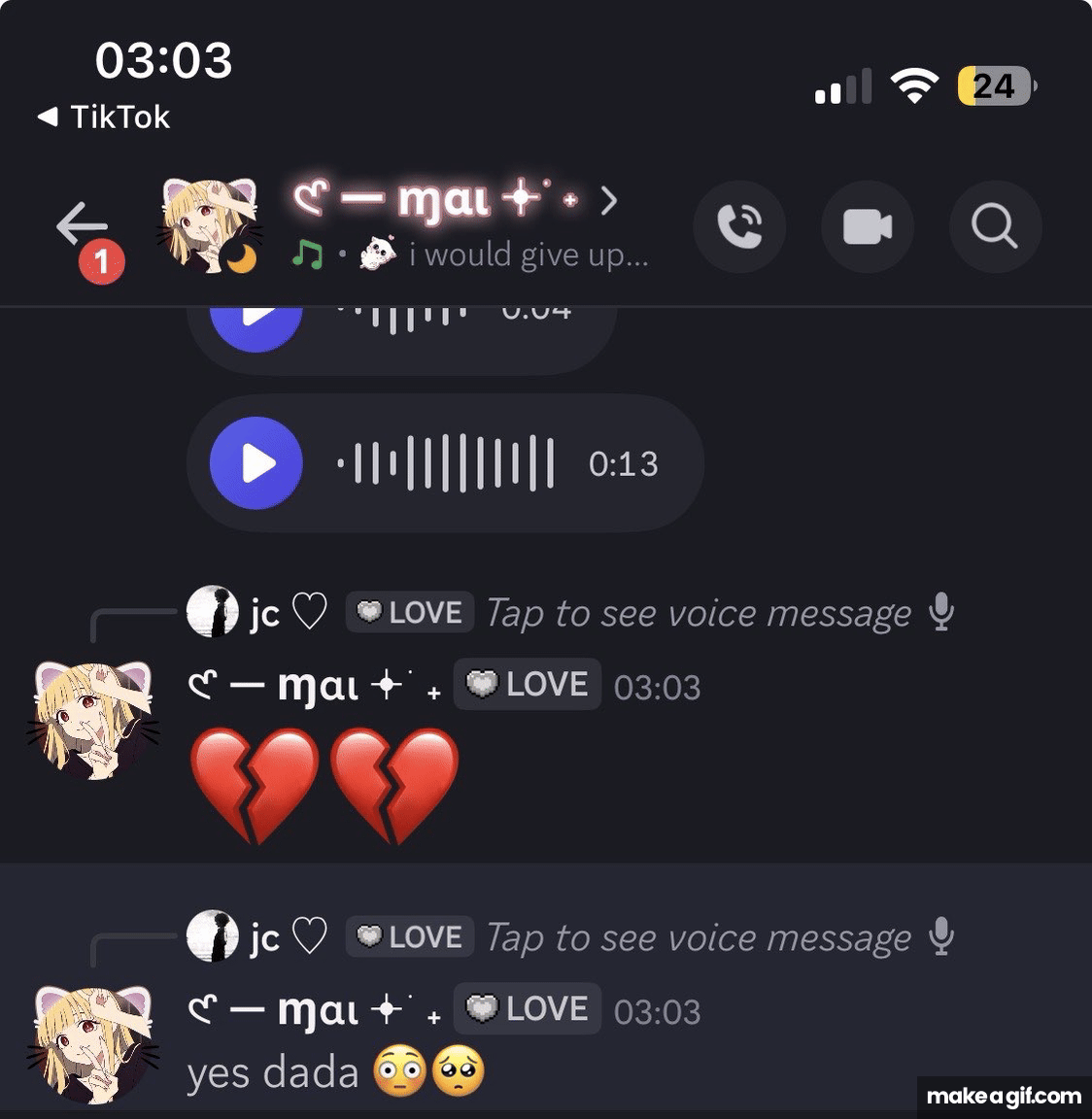This screenshot has height=1119, width=1092.
Task: Return to TikTok via status bar link
Action: pos(105,118)
